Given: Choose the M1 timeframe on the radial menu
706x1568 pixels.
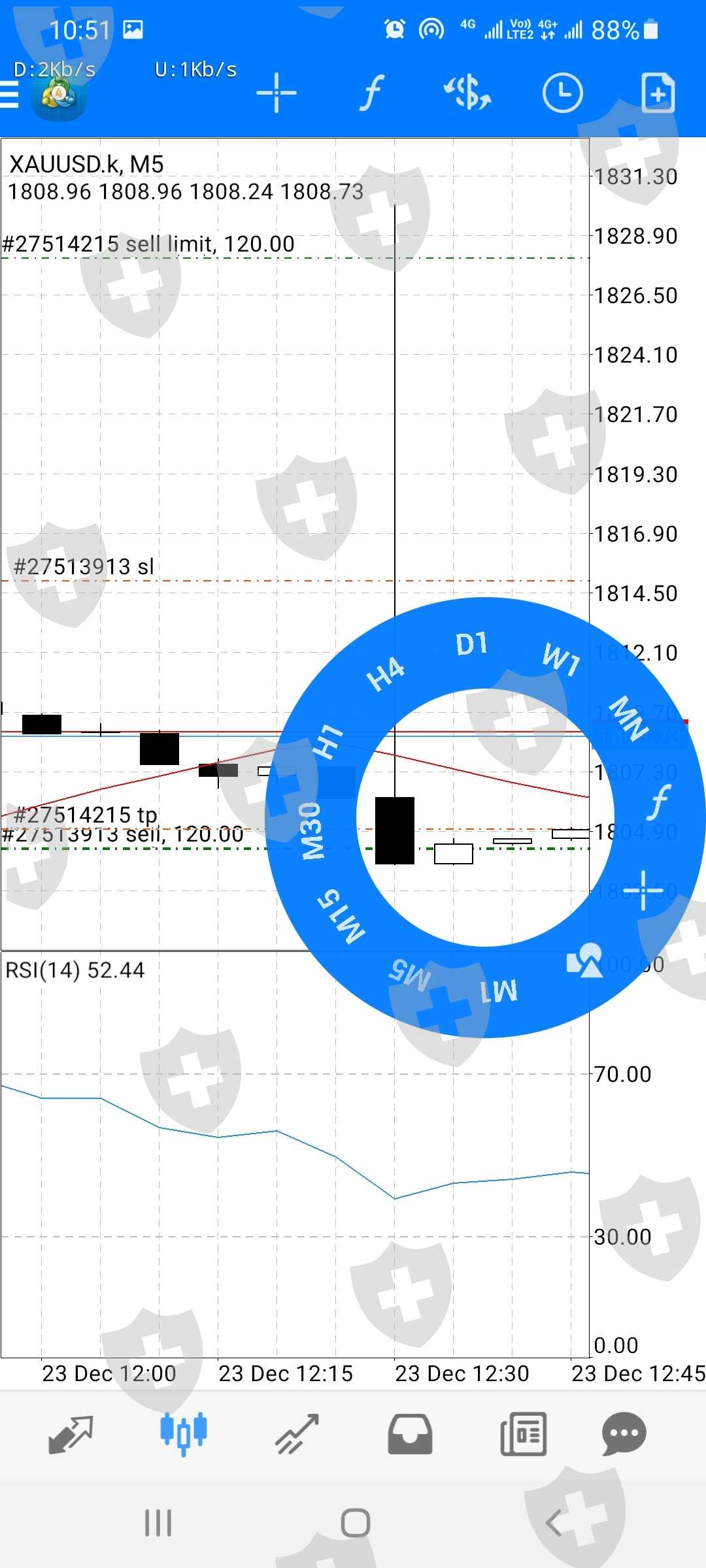Looking at the screenshot, I should (x=499, y=990).
